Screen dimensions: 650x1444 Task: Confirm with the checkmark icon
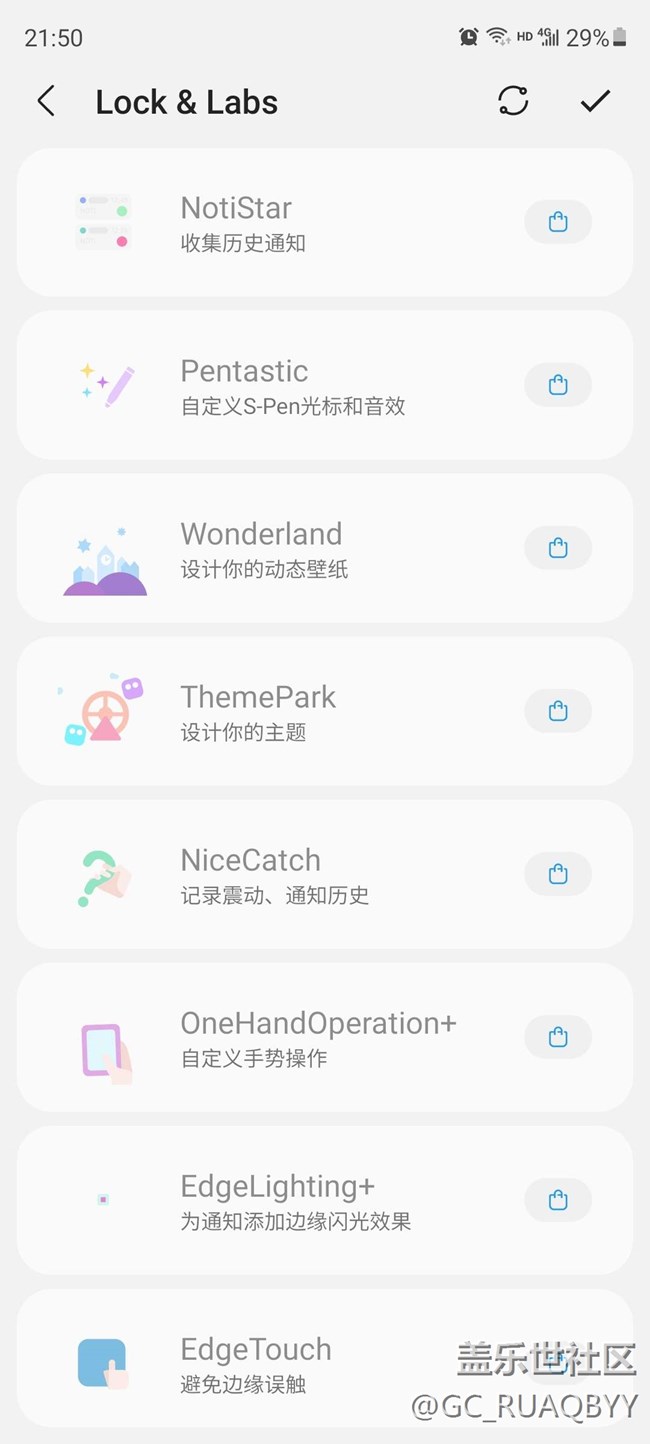click(x=595, y=101)
